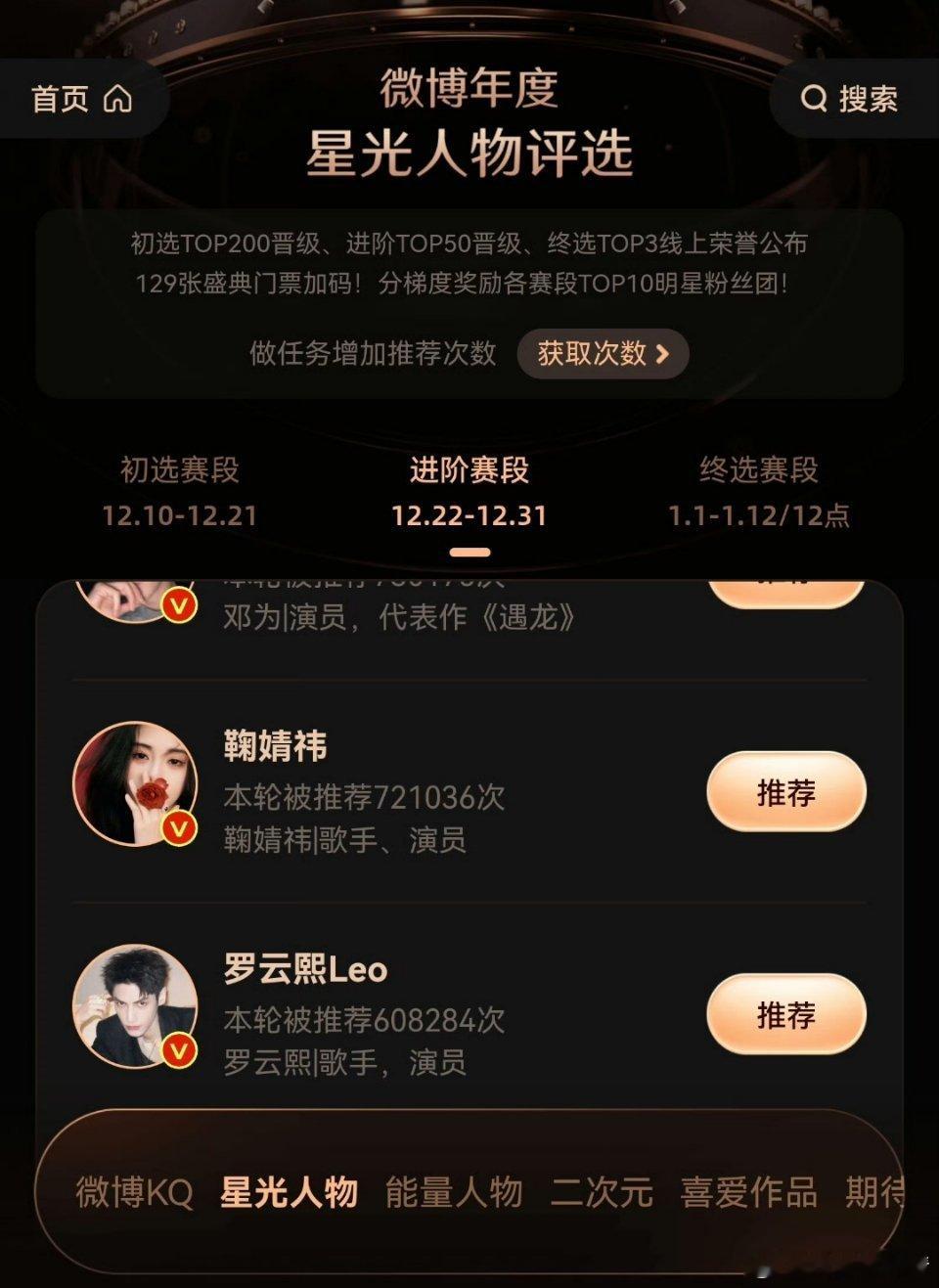Viewport: 939px width, 1288px height.
Task: Click the V verified badge on 罗云熙Leo's avatar
Action: (x=178, y=1048)
